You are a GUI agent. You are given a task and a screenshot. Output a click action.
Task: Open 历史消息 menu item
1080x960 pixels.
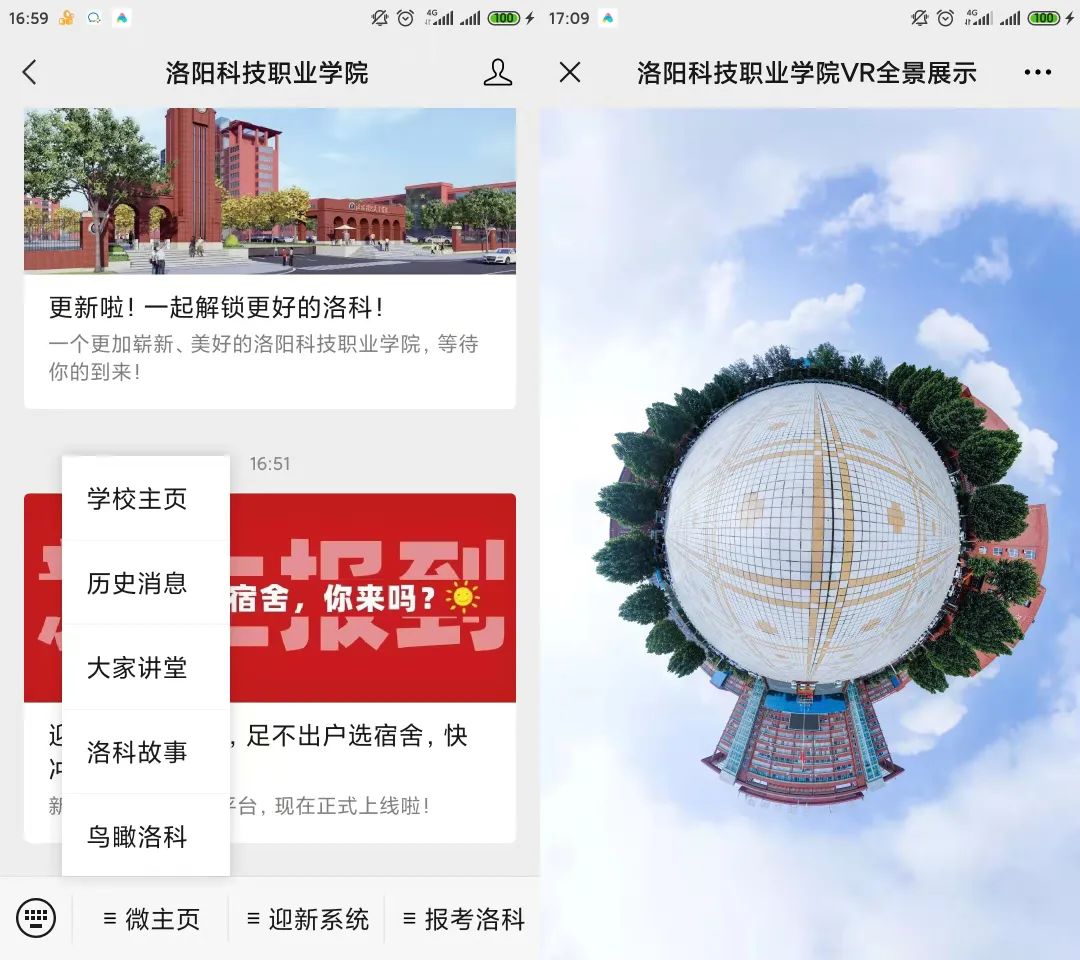[x=137, y=583]
